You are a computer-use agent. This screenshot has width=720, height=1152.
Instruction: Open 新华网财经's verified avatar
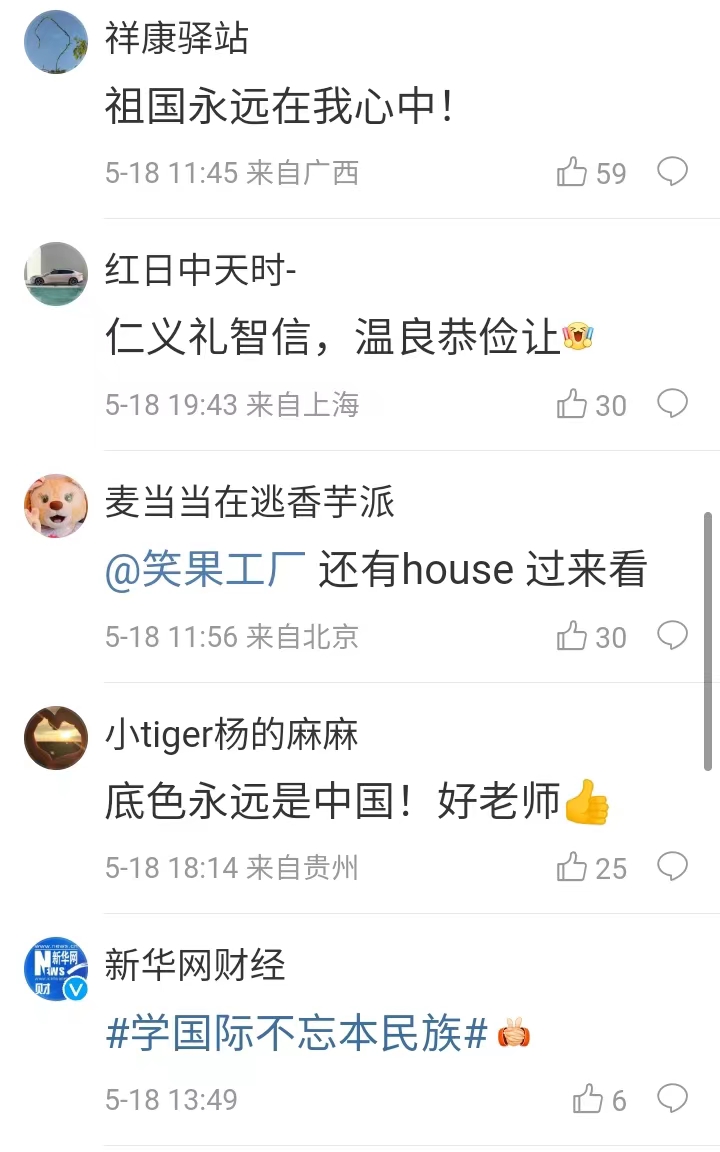pyautogui.click(x=56, y=969)
